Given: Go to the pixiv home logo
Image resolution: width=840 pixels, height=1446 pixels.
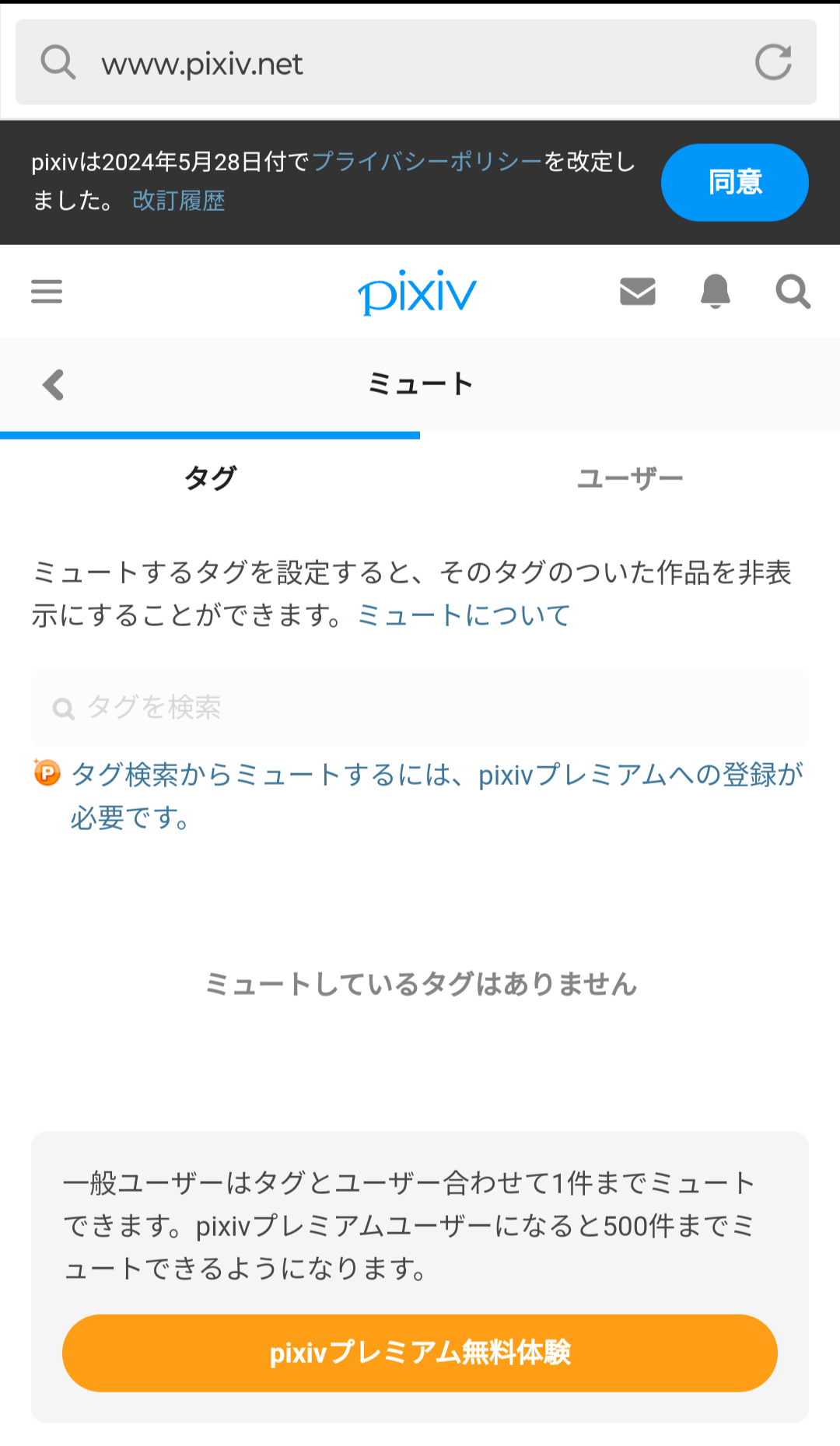Looking at the screenshot, I should click(x=418, y=292).
